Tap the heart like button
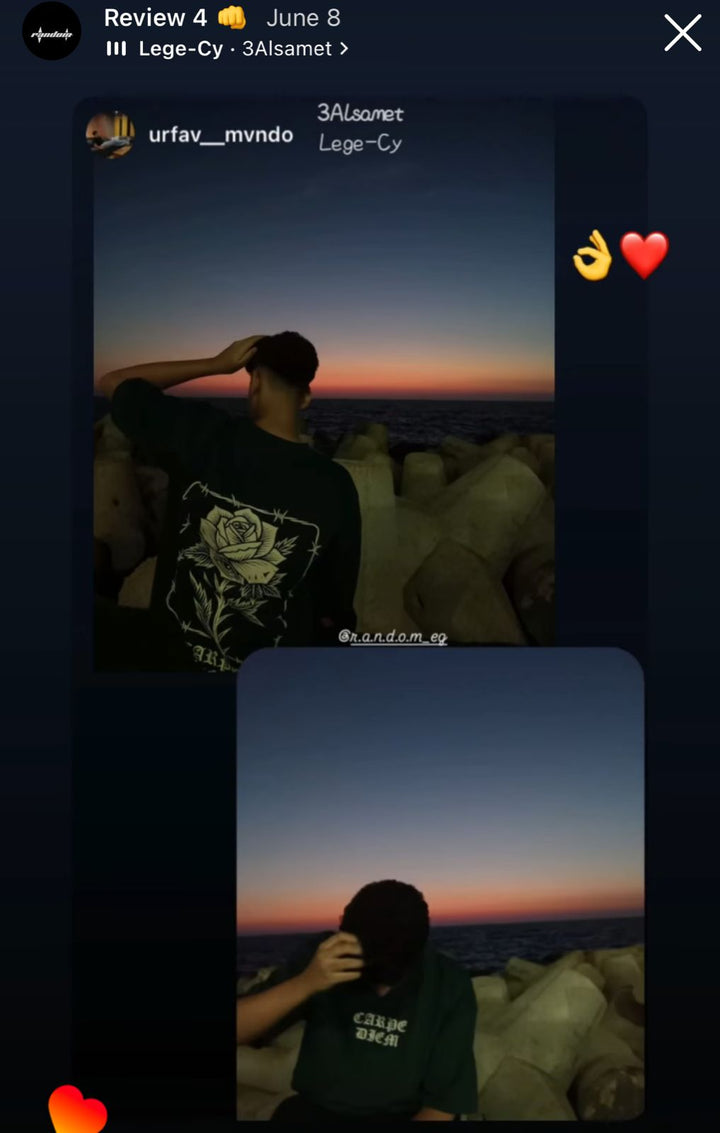This screenshot has width=720, height=1133. 77,1110
